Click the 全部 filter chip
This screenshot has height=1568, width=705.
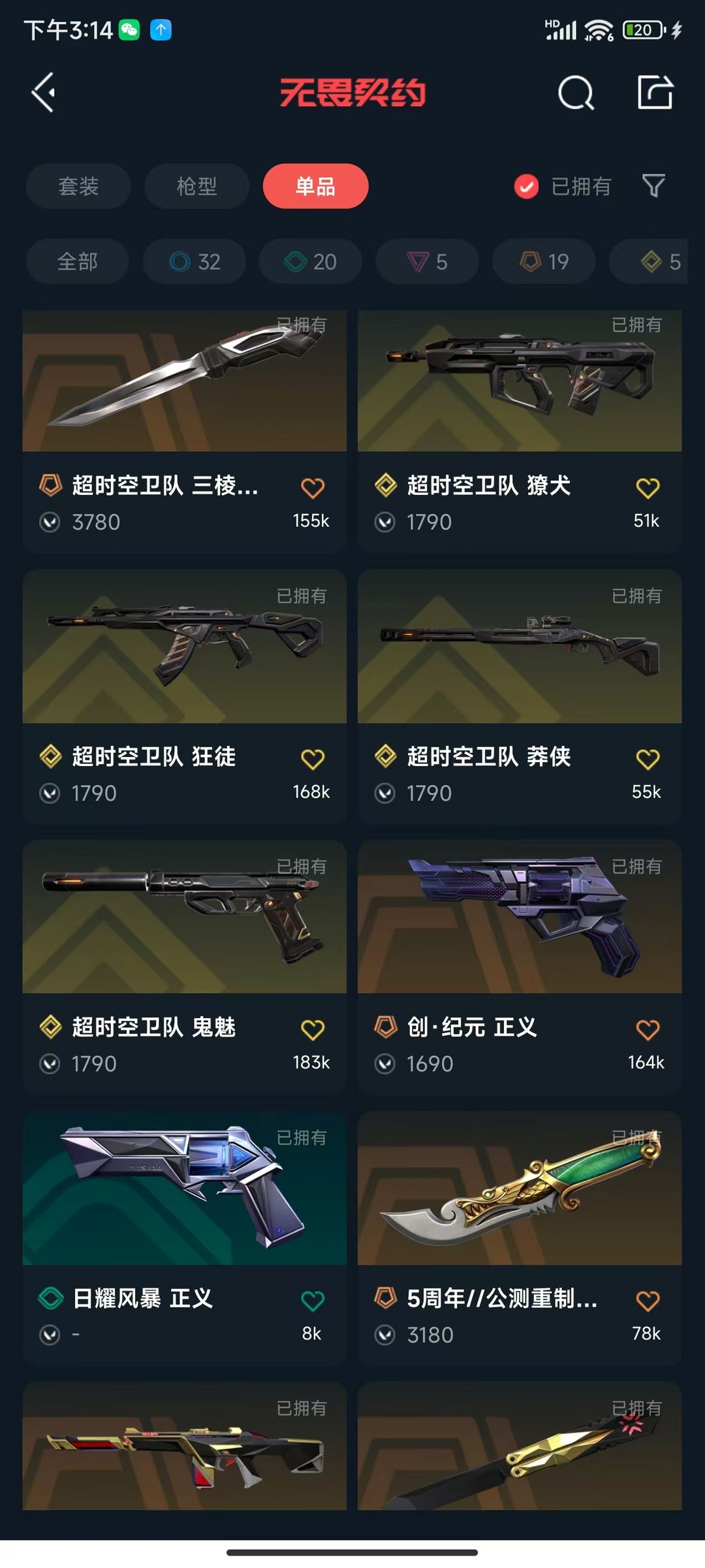coord(76,261)
